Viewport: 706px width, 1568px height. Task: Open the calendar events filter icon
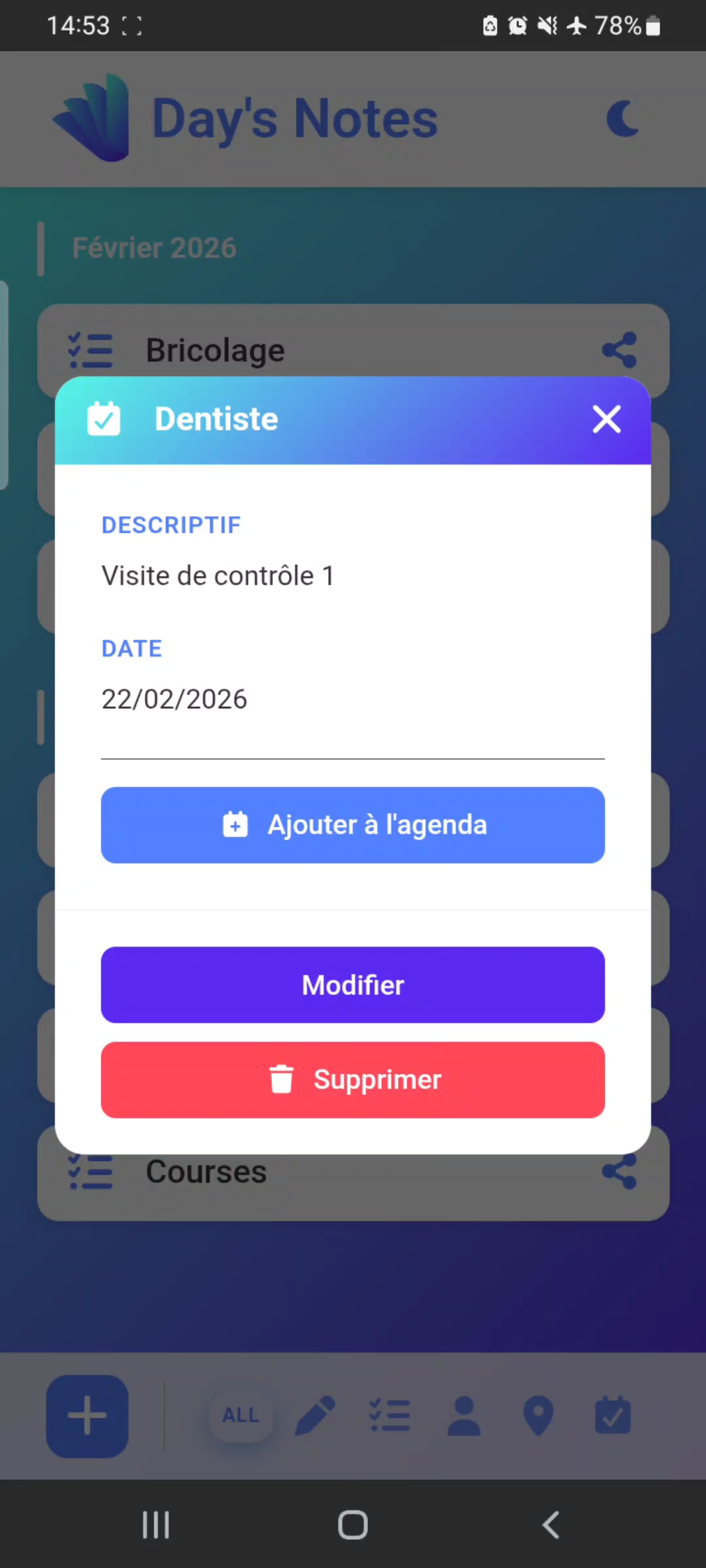click(612, 1415)
